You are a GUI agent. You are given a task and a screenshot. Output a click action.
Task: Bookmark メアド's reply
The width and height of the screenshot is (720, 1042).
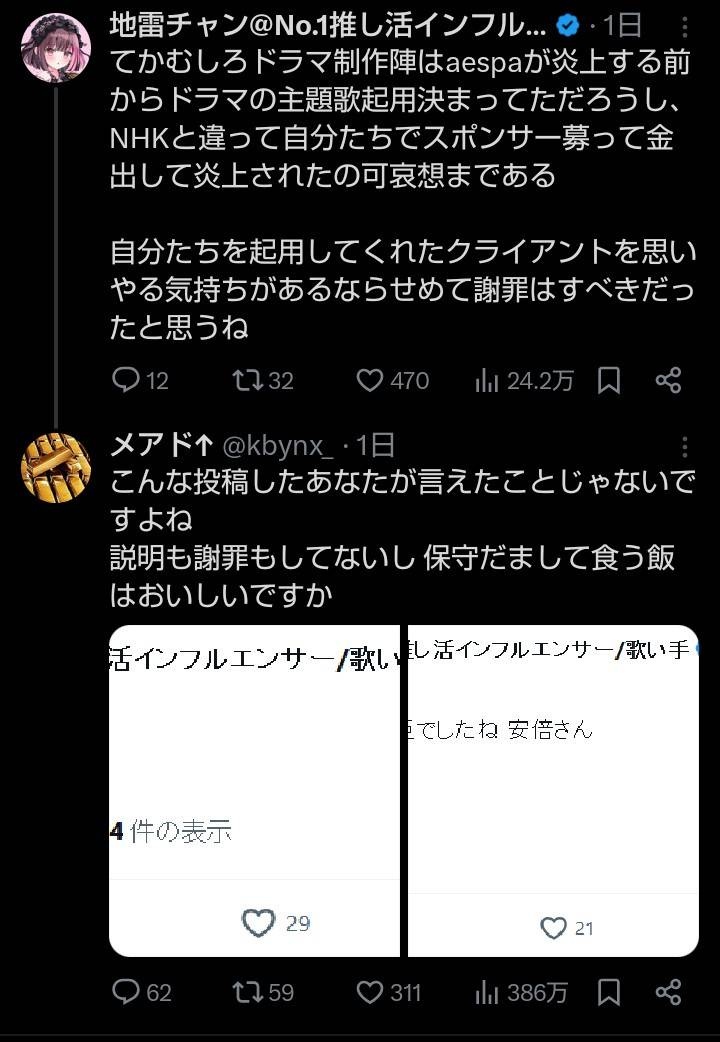point(609,992)
